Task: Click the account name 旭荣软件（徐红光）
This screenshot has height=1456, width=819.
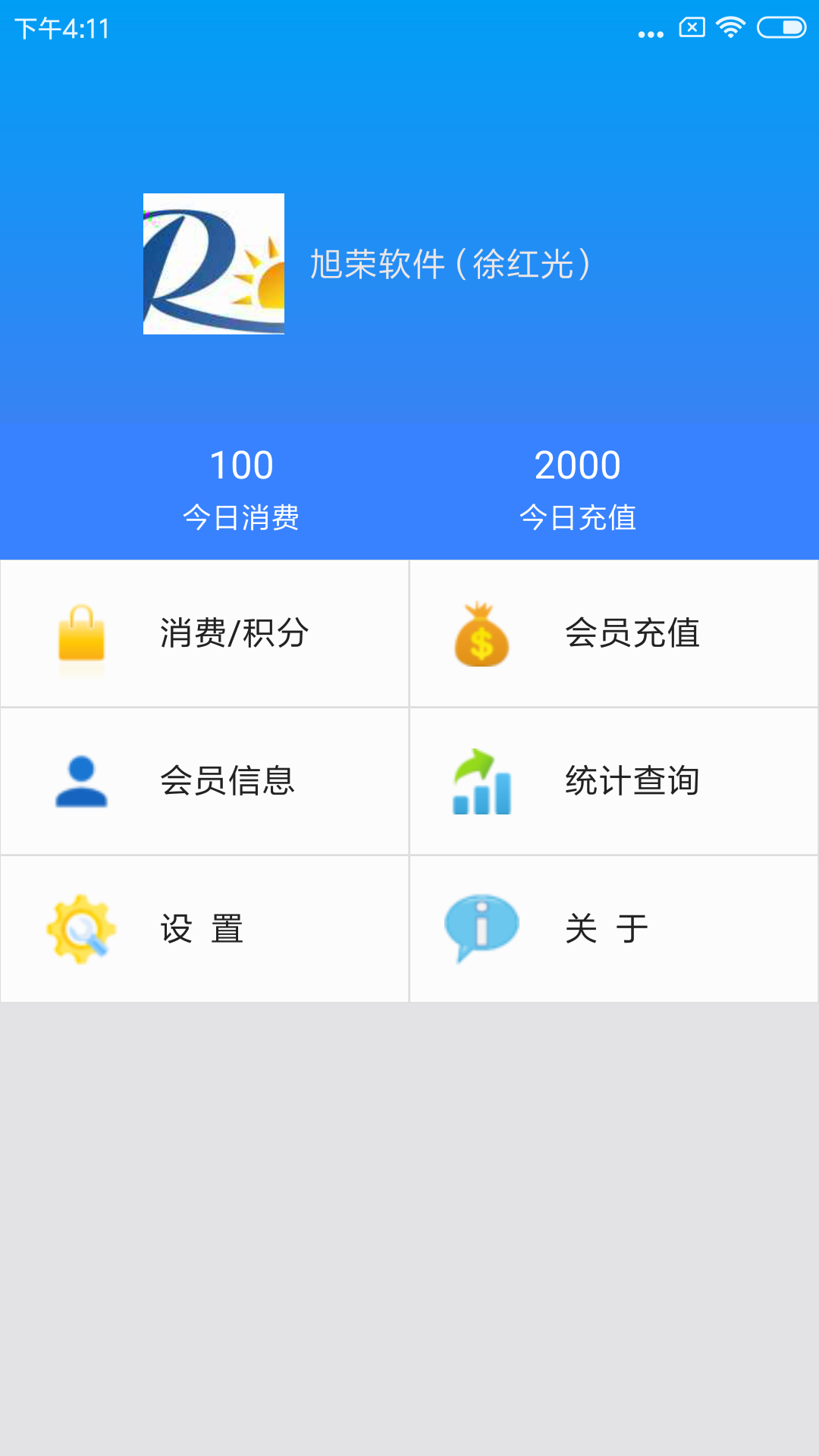Action: (451, 264)
